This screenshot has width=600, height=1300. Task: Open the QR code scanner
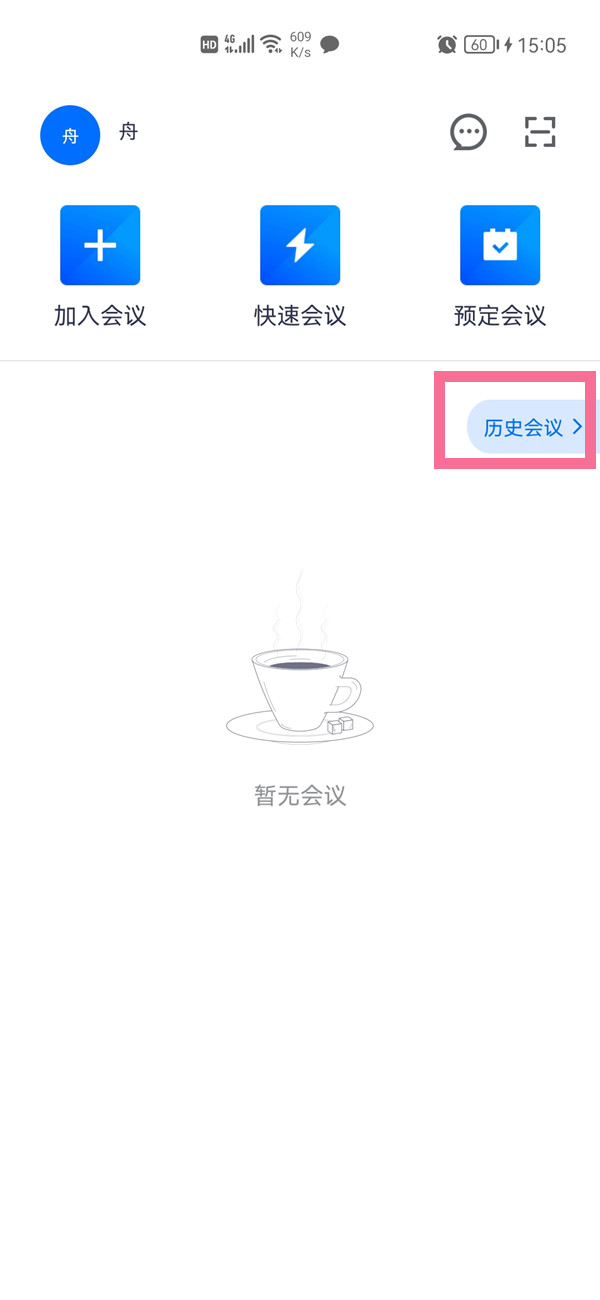tap(540, 132)
